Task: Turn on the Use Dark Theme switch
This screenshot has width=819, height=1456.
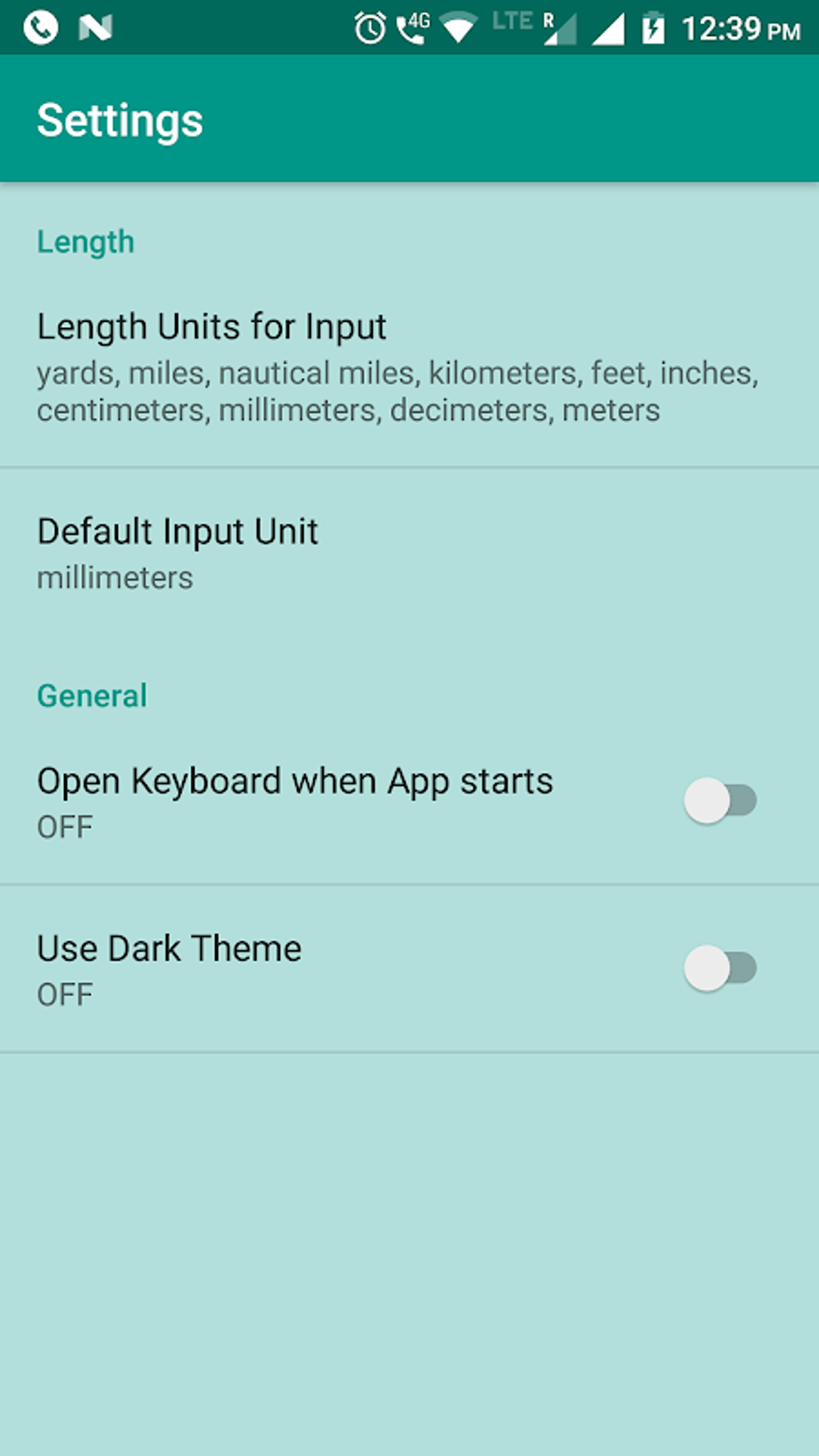Action: coord(719,968)
